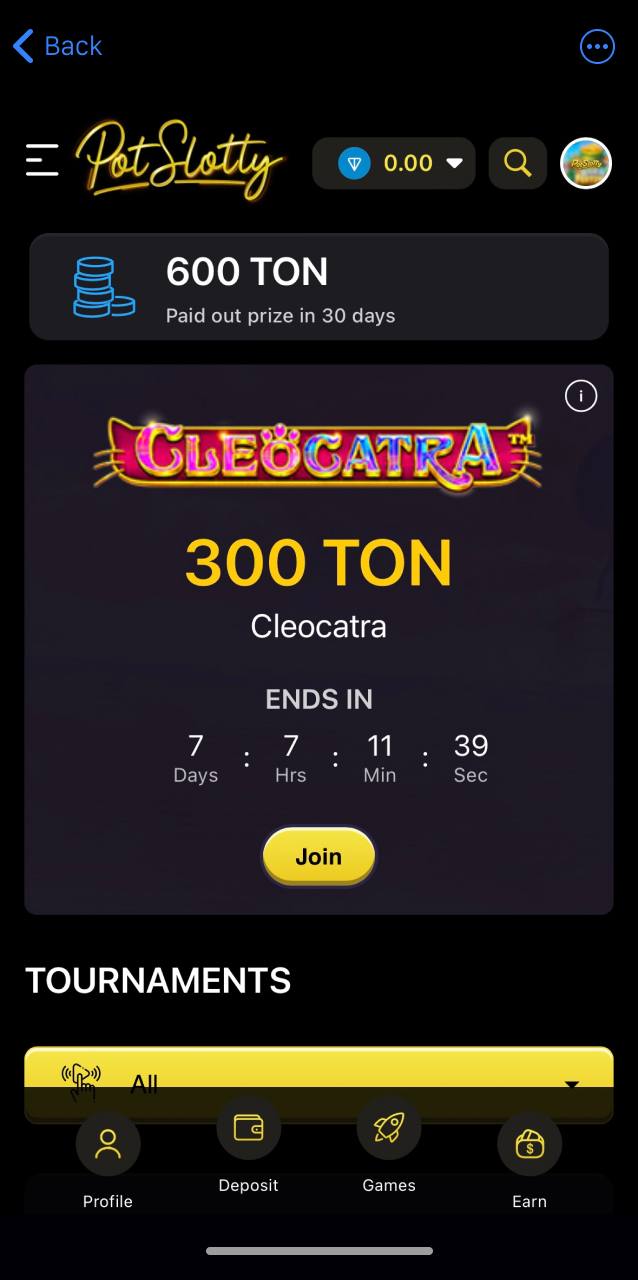Open the hamburger side menu
This screenshot has height=1280, width=638.
pyautogui.click(x=42, y=160)
